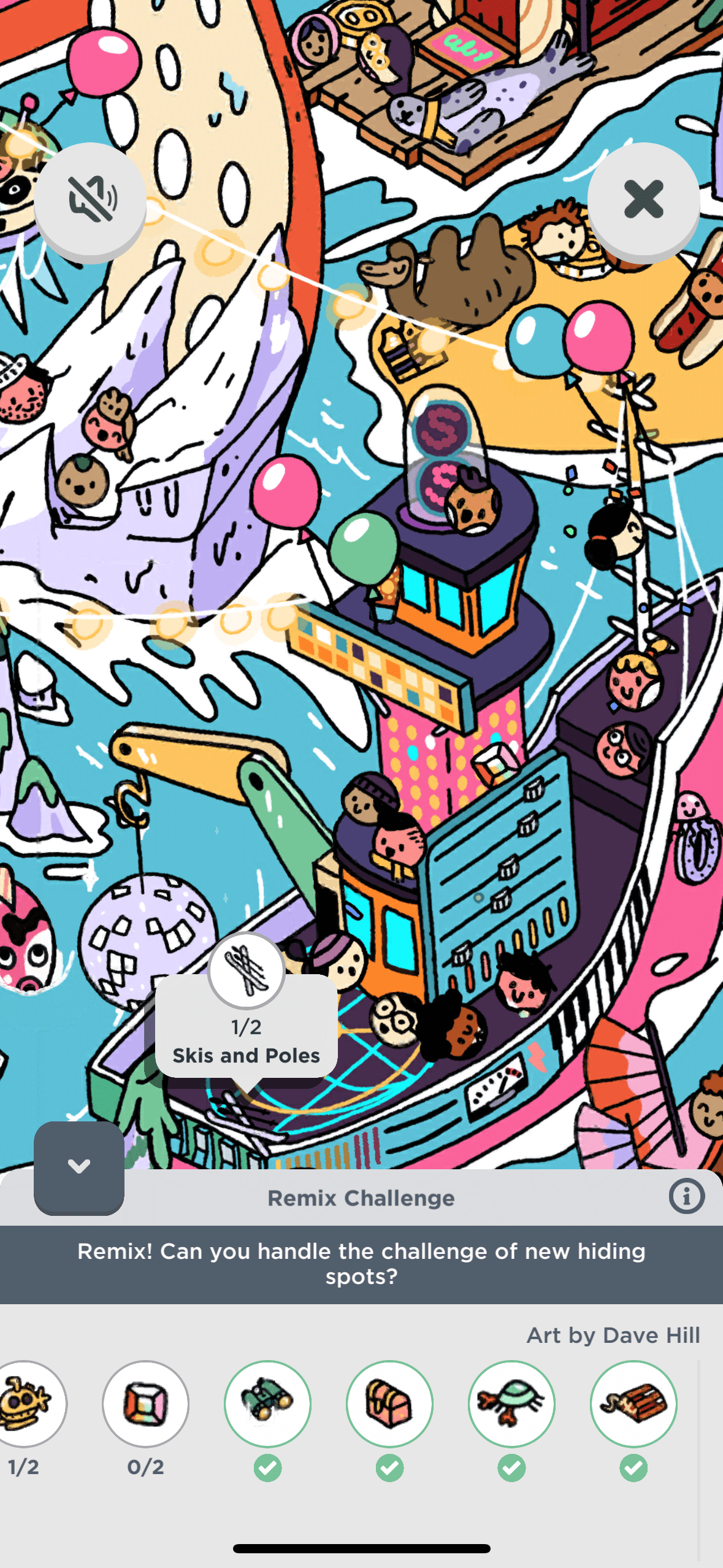This screenshot has height=1568, width=723.
Task: Select the found binoculars item
Action: point(267,1404)
